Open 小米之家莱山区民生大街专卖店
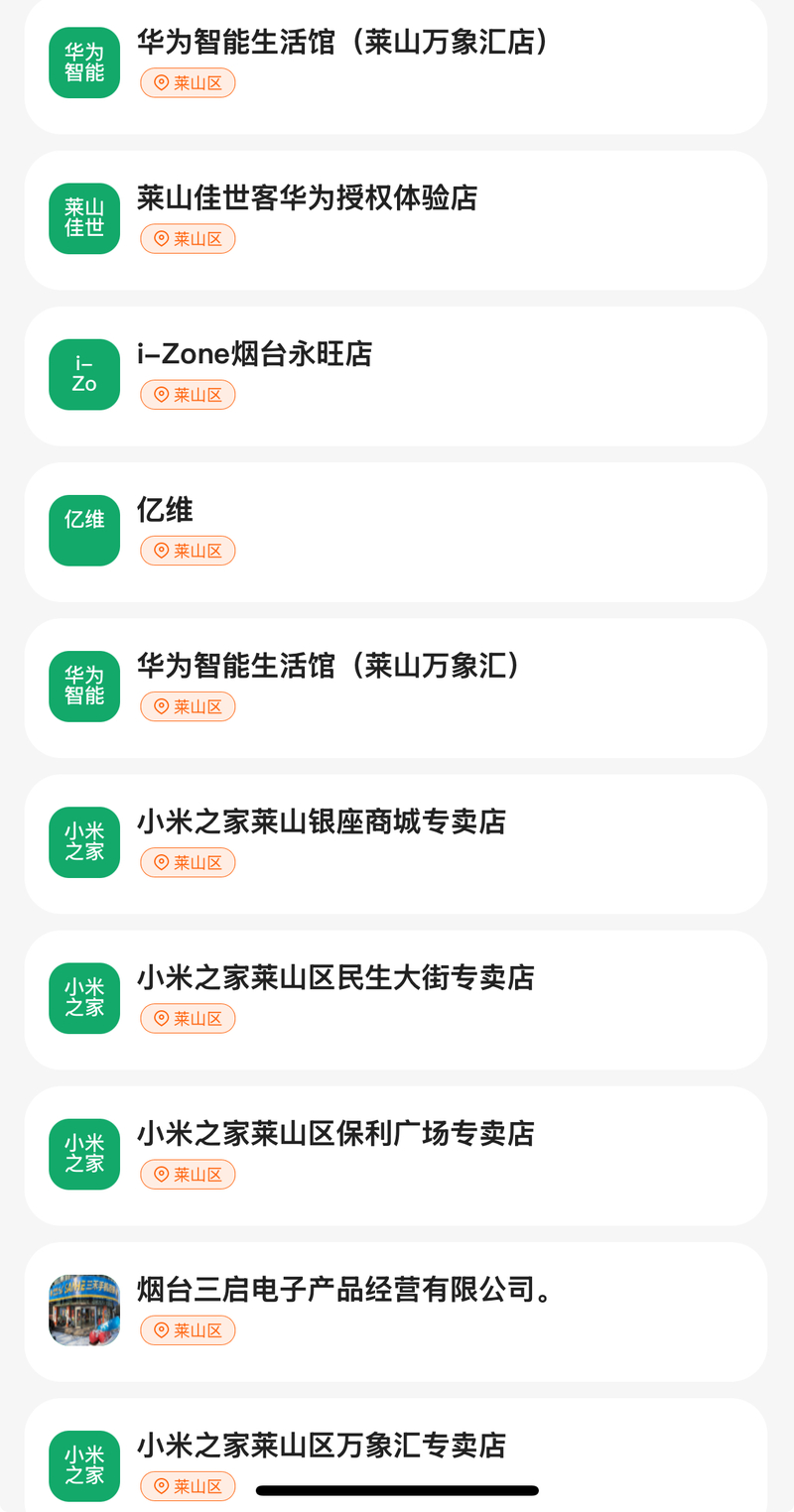This screenshot has height=1512, width=794. pos(335,977)
